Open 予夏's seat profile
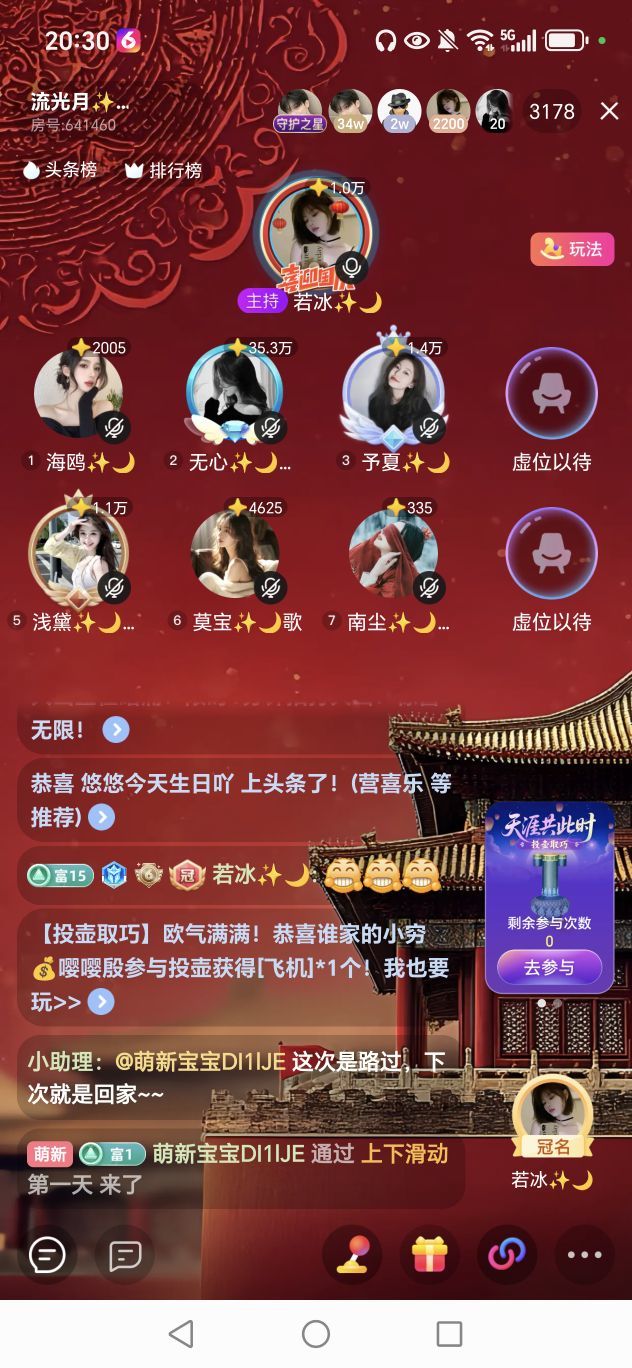Screen dimensions: 632x1368 click(393, 394)
